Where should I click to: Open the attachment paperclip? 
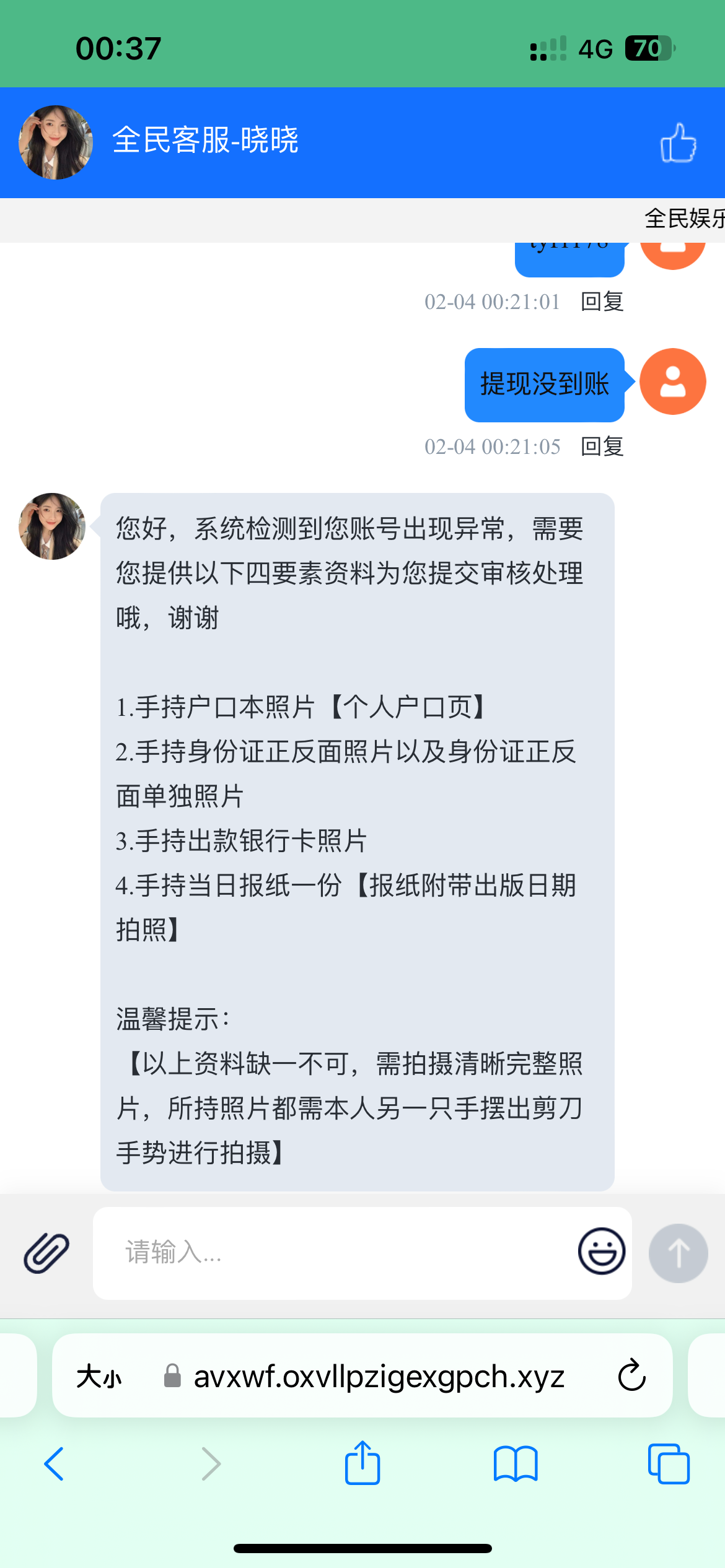tap(46, 1253)
